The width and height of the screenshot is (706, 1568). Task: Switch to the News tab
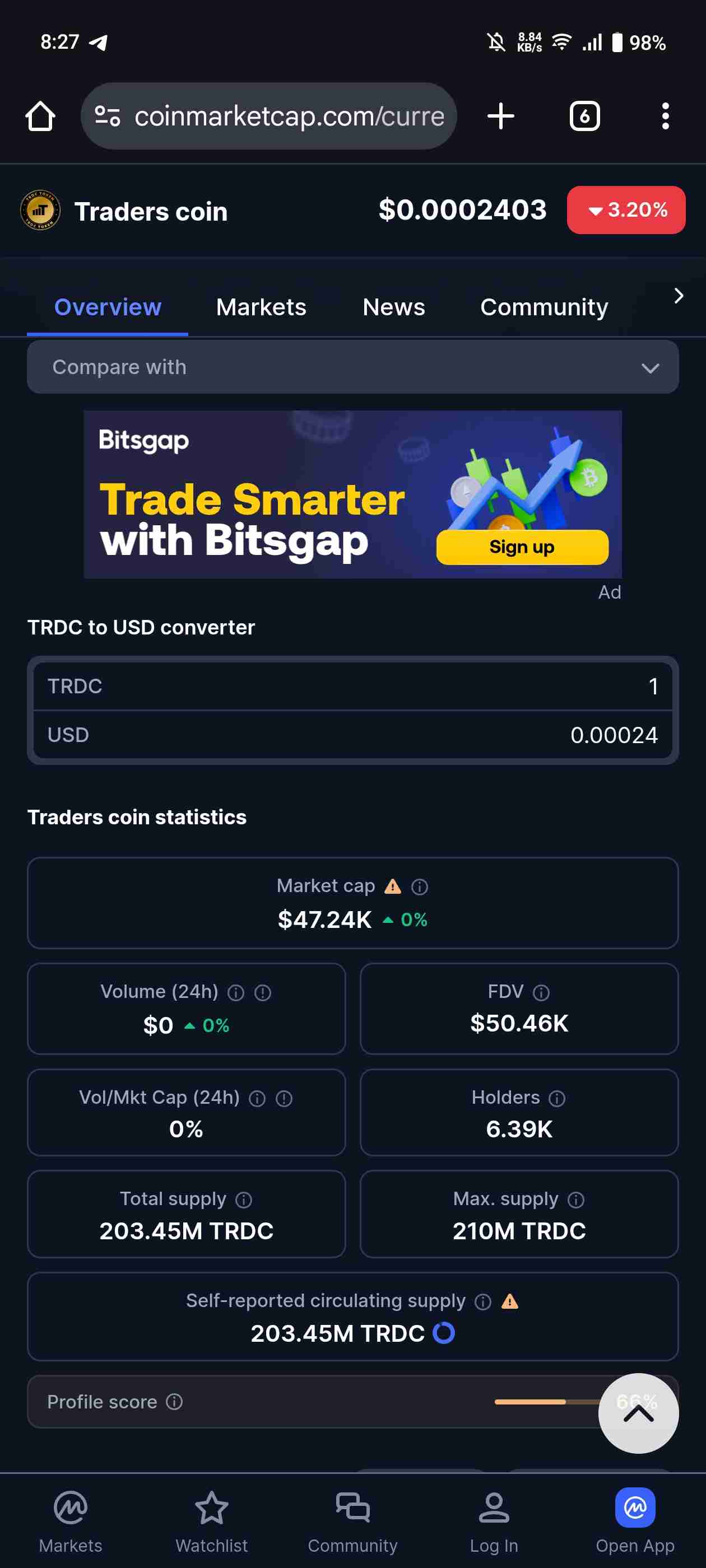click(x=393, y=307)
